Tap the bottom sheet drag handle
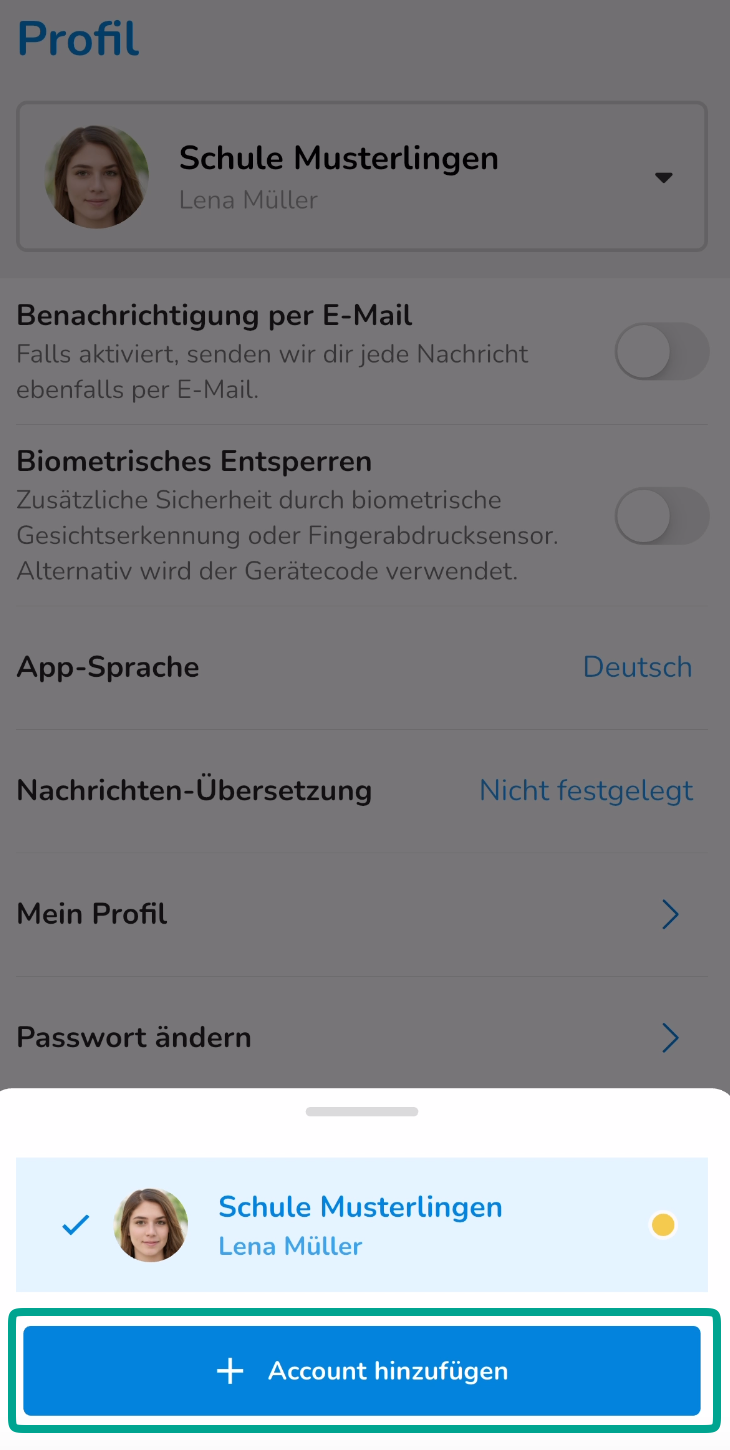Viewport: 730px width, 1450px height. click(x=362, y=1112)
